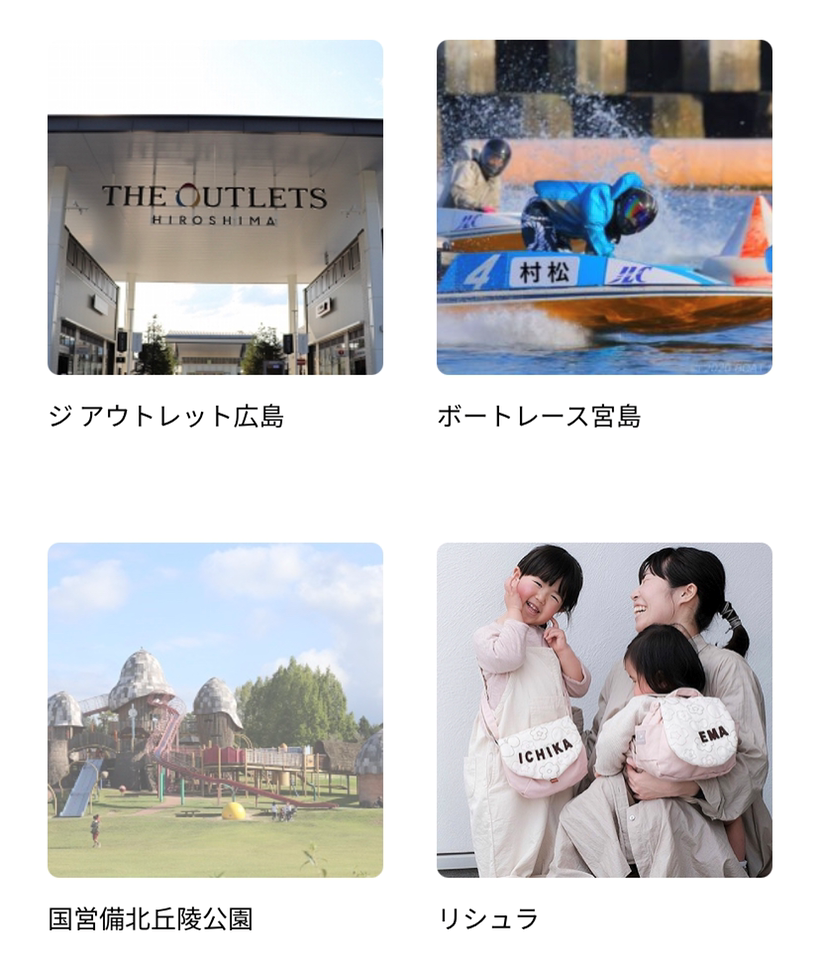The image size is (819, 972).
Task: Select the ボートレース宮島 card
Action: 604,208
